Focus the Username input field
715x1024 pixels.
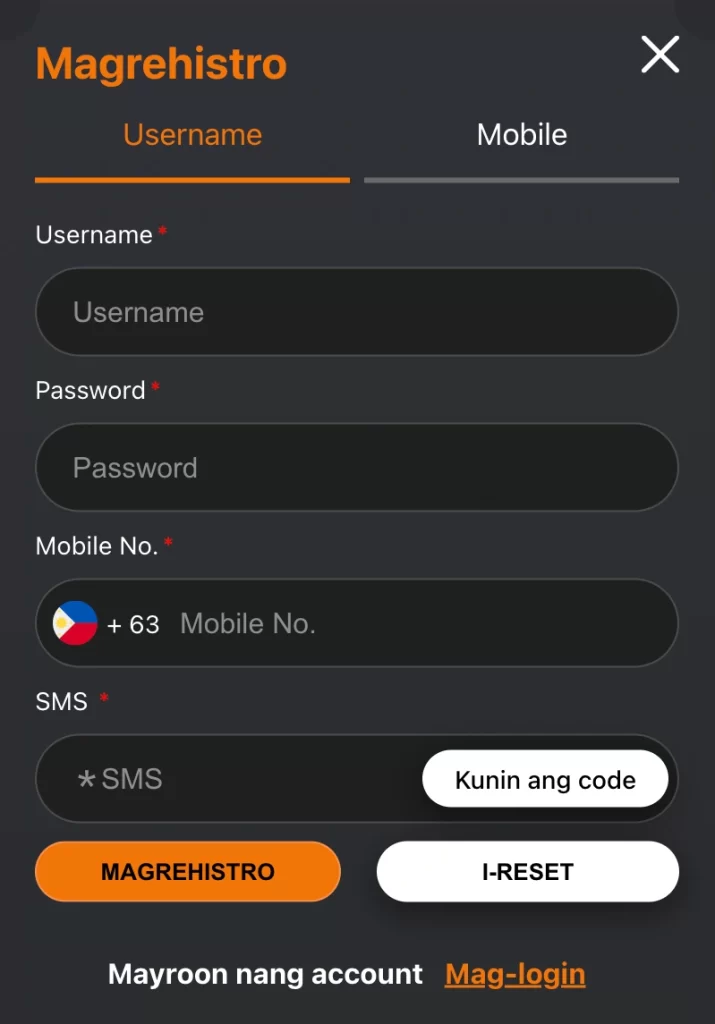[x=356, y=312]
